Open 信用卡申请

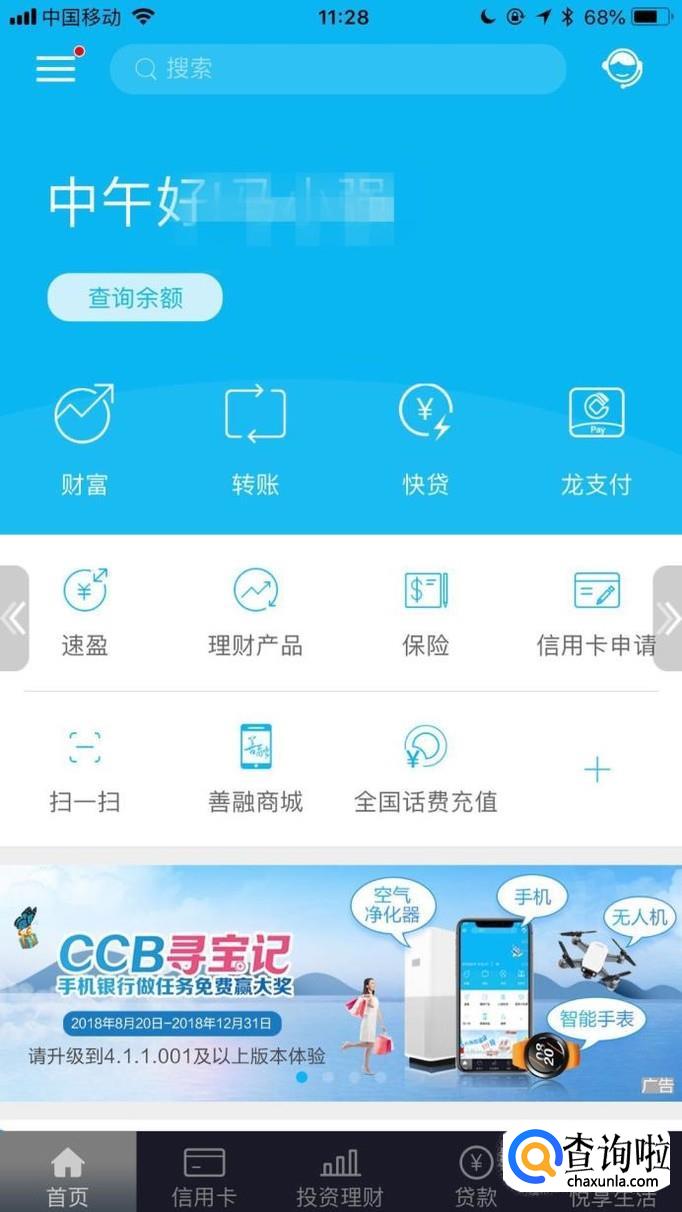point(596,612)
